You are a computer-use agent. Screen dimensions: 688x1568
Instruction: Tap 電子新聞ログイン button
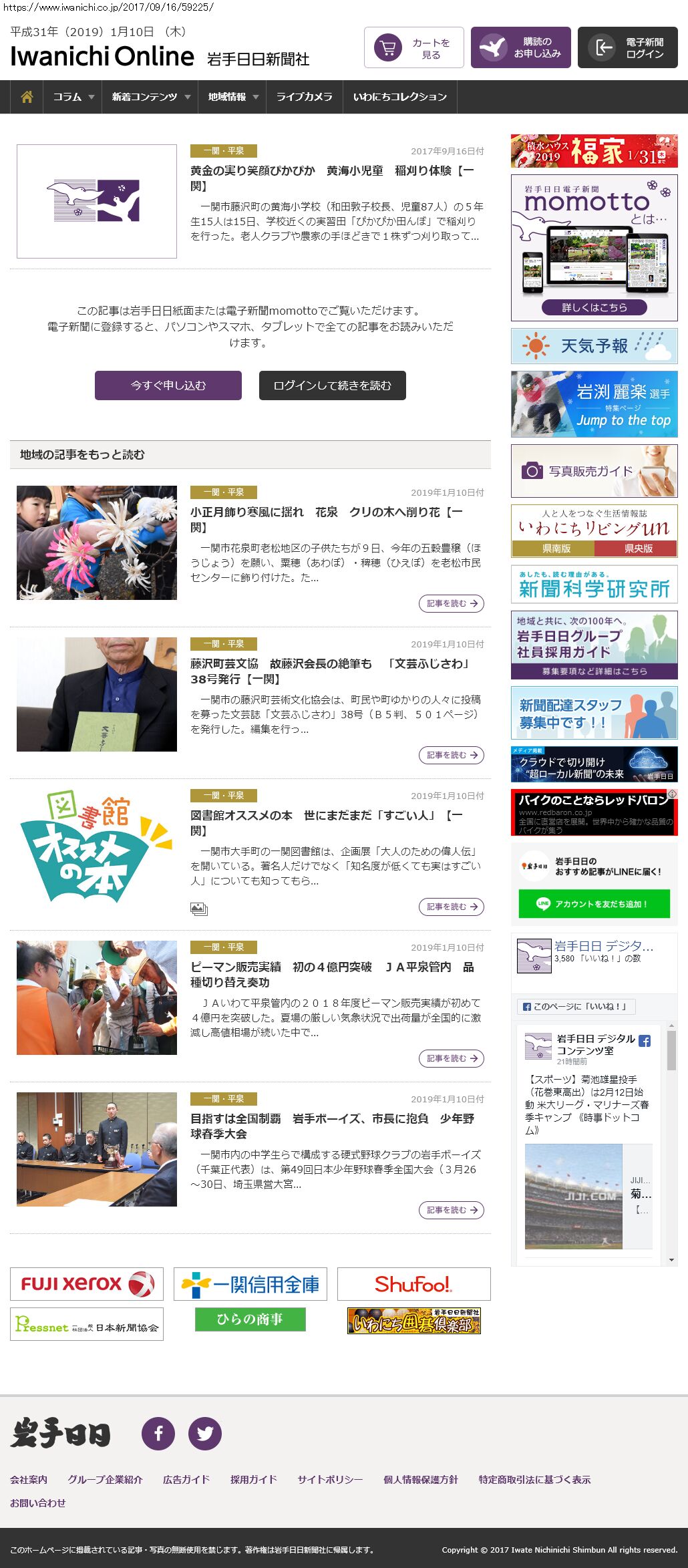tap(628, 47)
